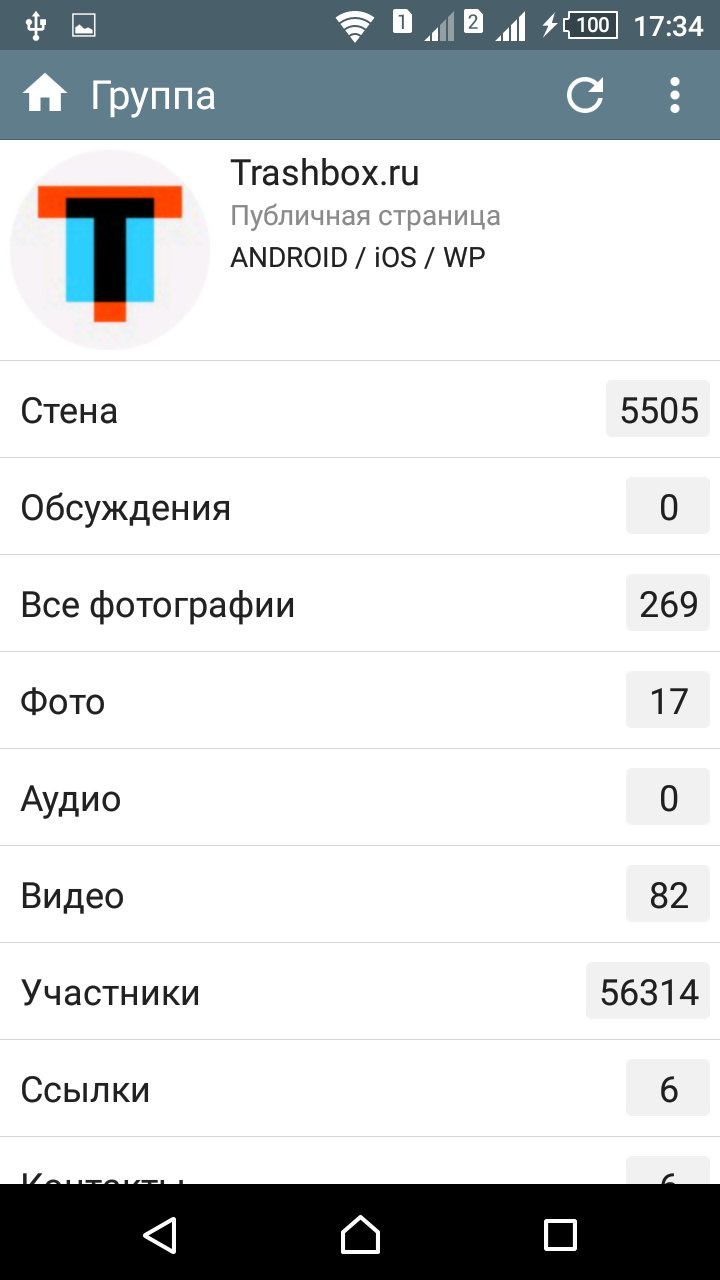Open the Обсуждения row
This screenshot has height=1280, width=720.
(x=360, y=507)
